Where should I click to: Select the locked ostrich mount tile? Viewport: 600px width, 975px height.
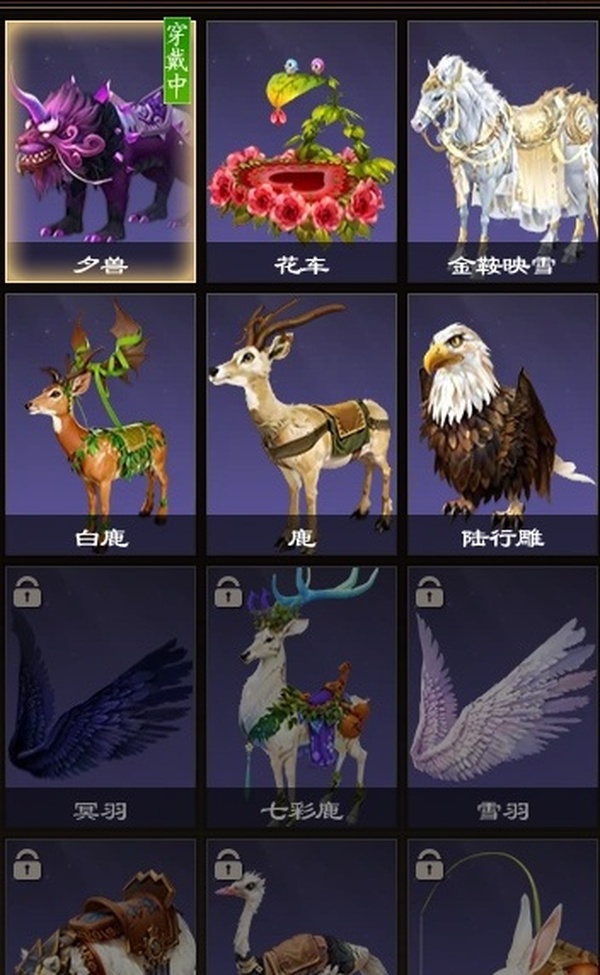(x=301, y=908)
